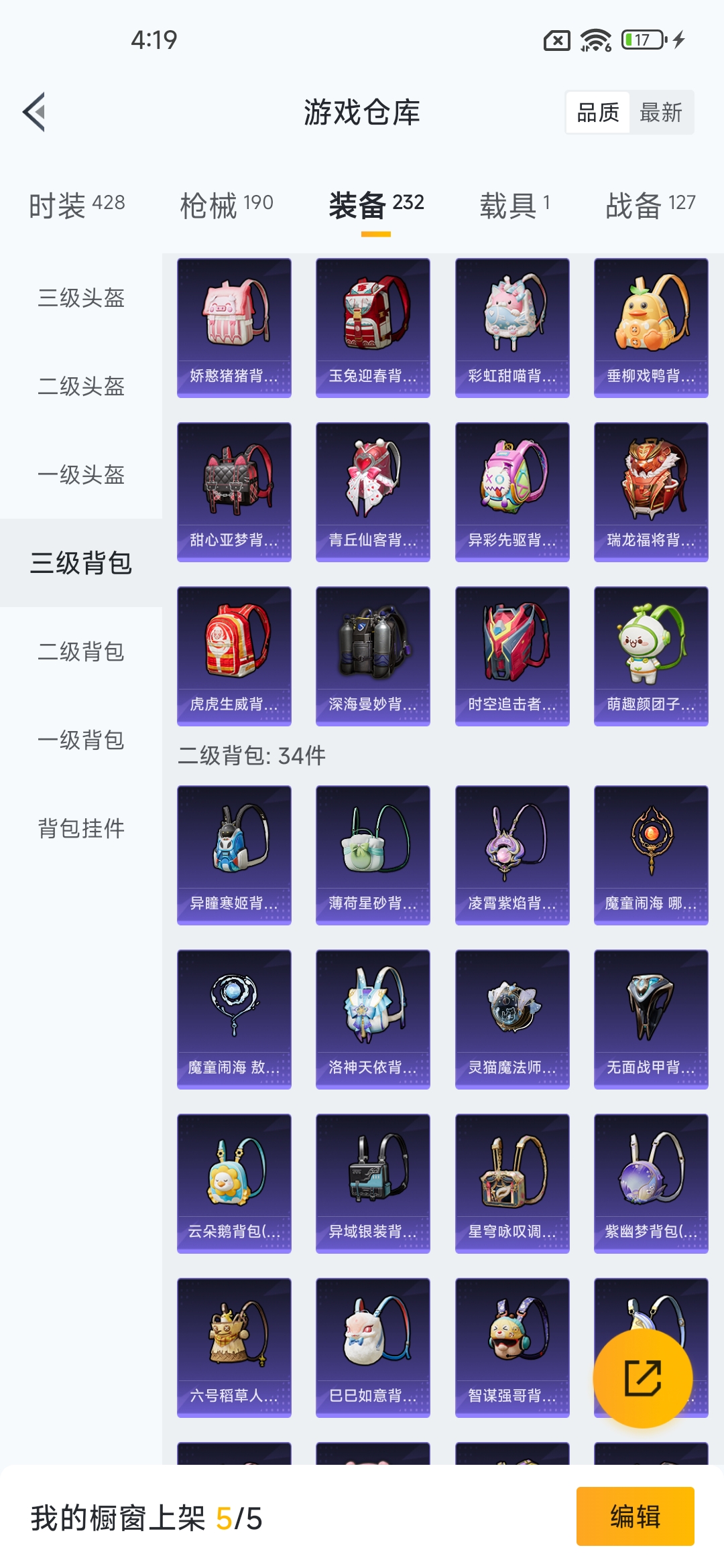Select the 三级头盔 sidebar filter
Screen dimensions: 724x1568
80,300
